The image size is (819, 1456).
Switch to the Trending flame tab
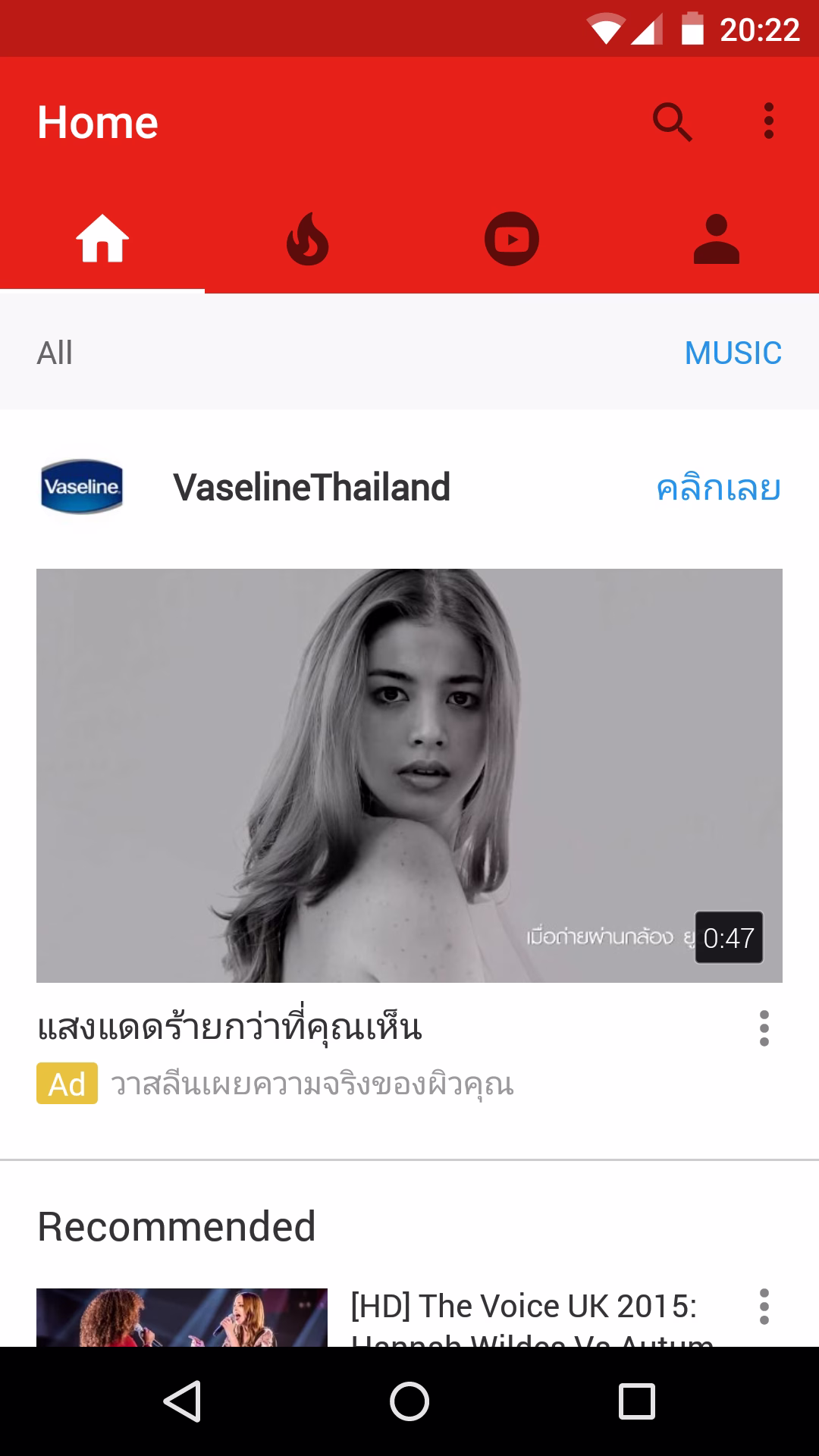[307, 239]
